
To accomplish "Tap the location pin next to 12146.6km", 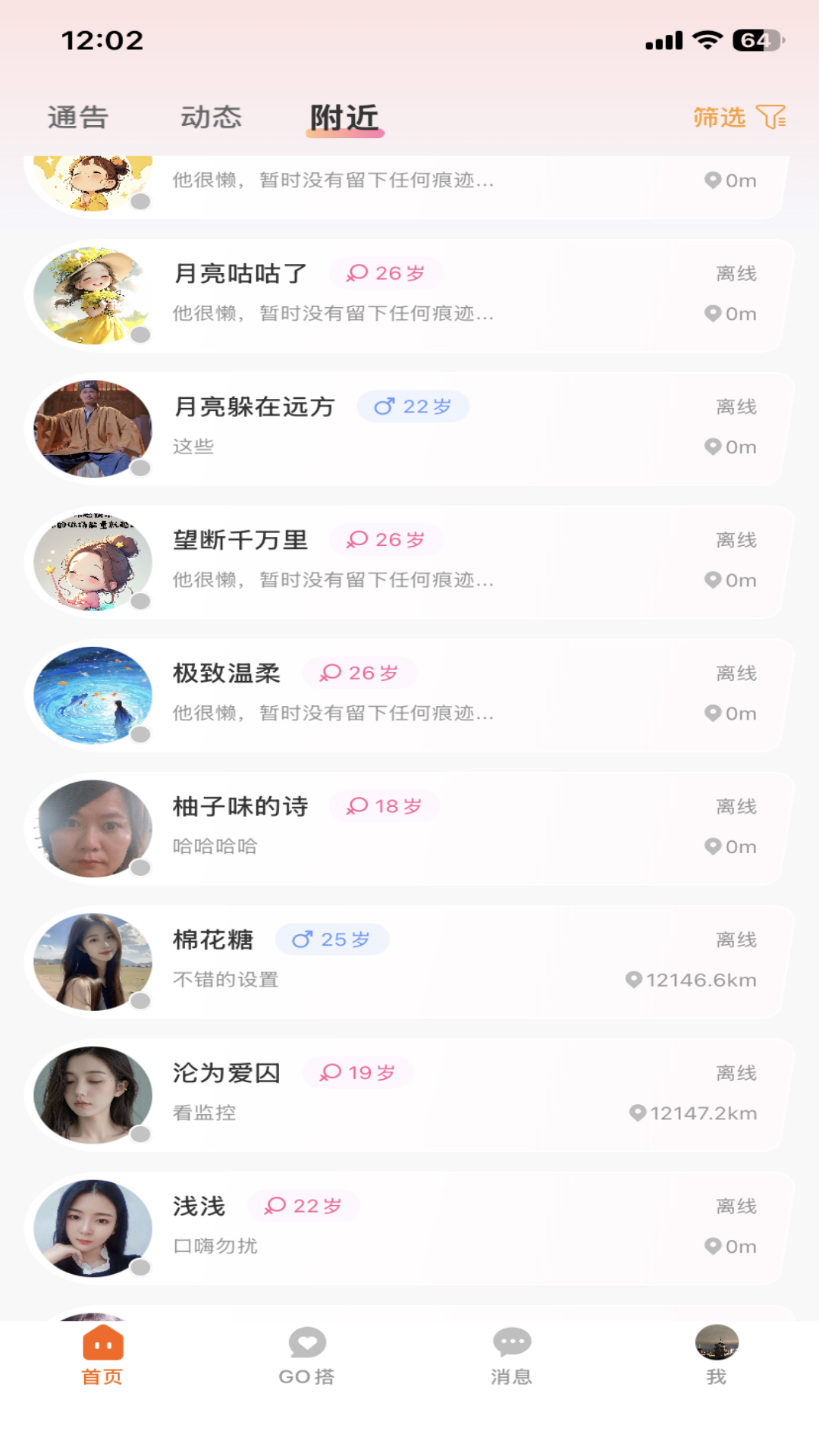I will [634, 979].
